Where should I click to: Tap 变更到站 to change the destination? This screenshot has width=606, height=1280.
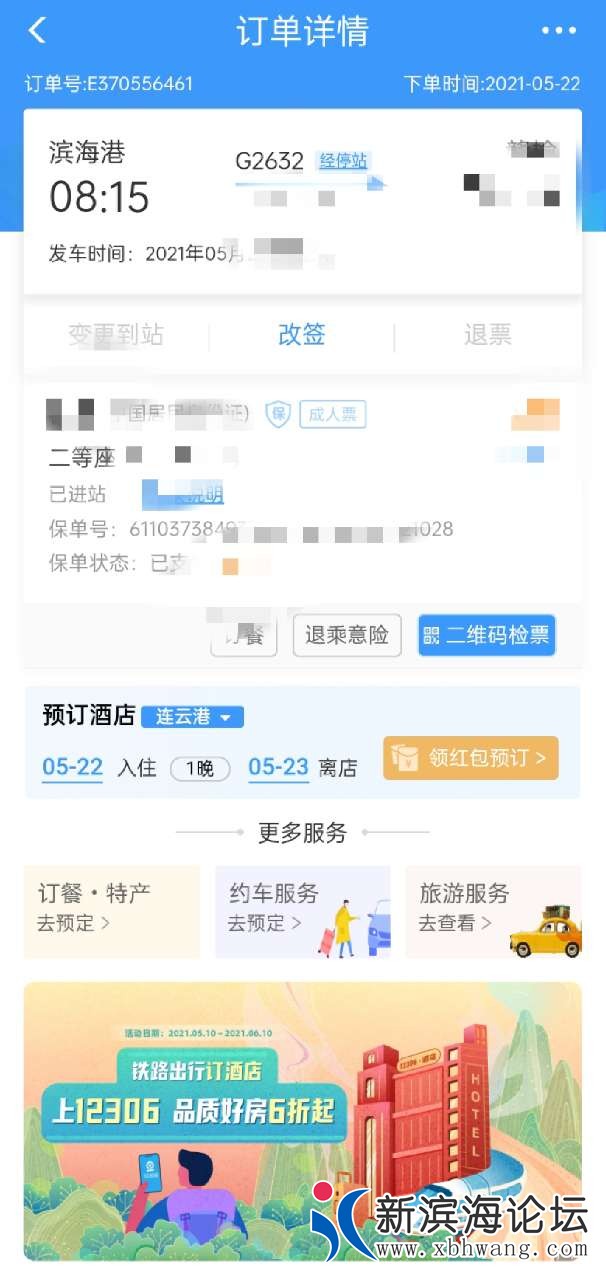pos(115,335)
